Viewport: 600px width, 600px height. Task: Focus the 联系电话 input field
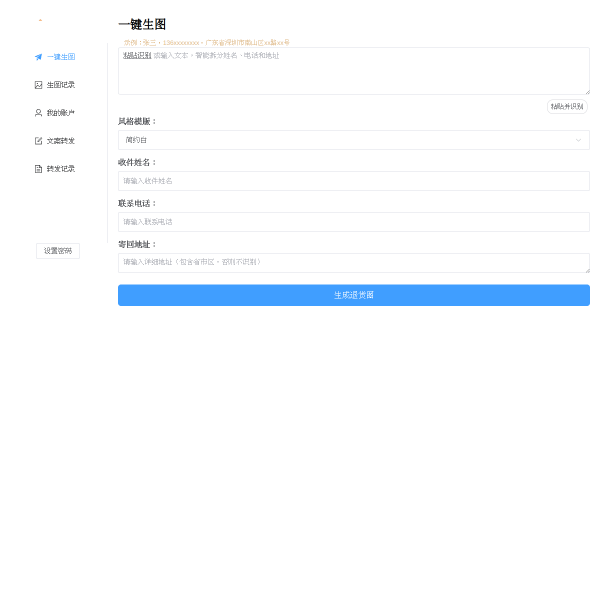pyautogui.click(x=353, y=222)
